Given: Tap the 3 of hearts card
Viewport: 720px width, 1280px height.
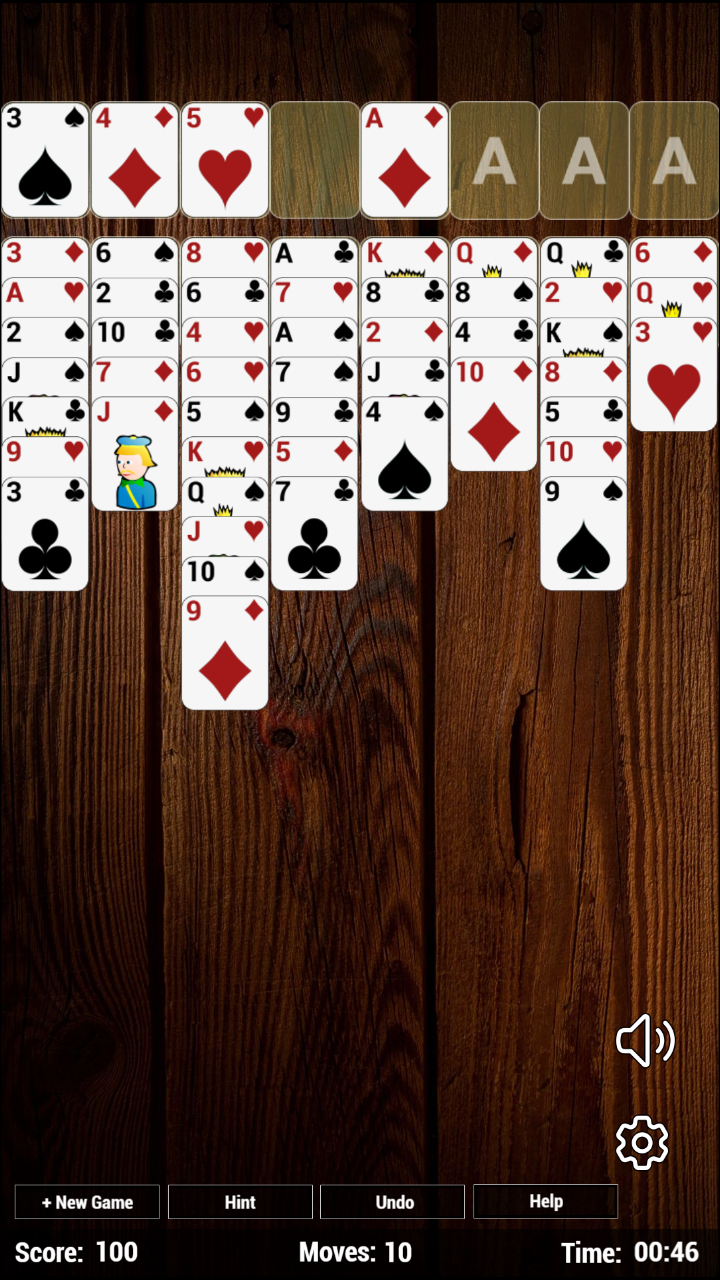Looking at the screenshot, I should (x=675, y=373).
